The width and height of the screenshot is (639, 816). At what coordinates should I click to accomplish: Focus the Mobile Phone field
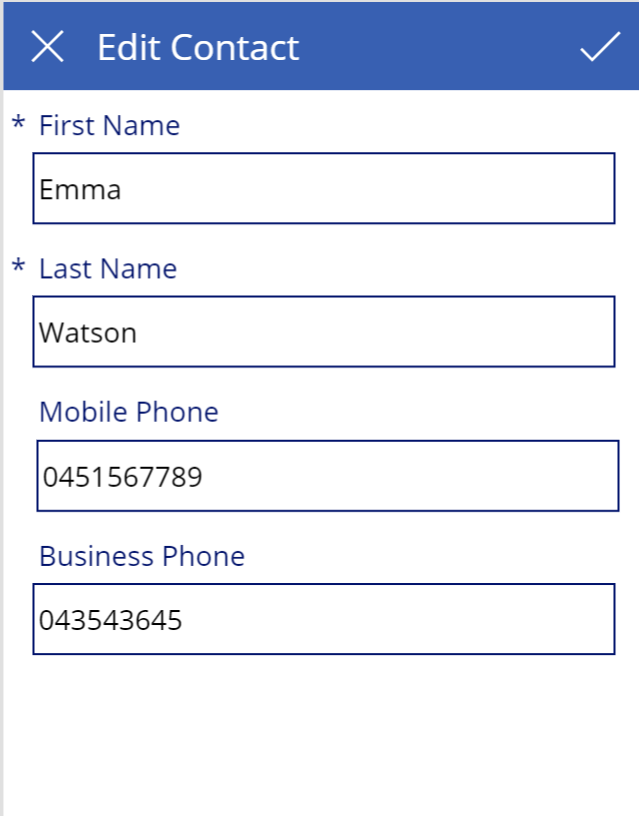click(x=327, y=475)
